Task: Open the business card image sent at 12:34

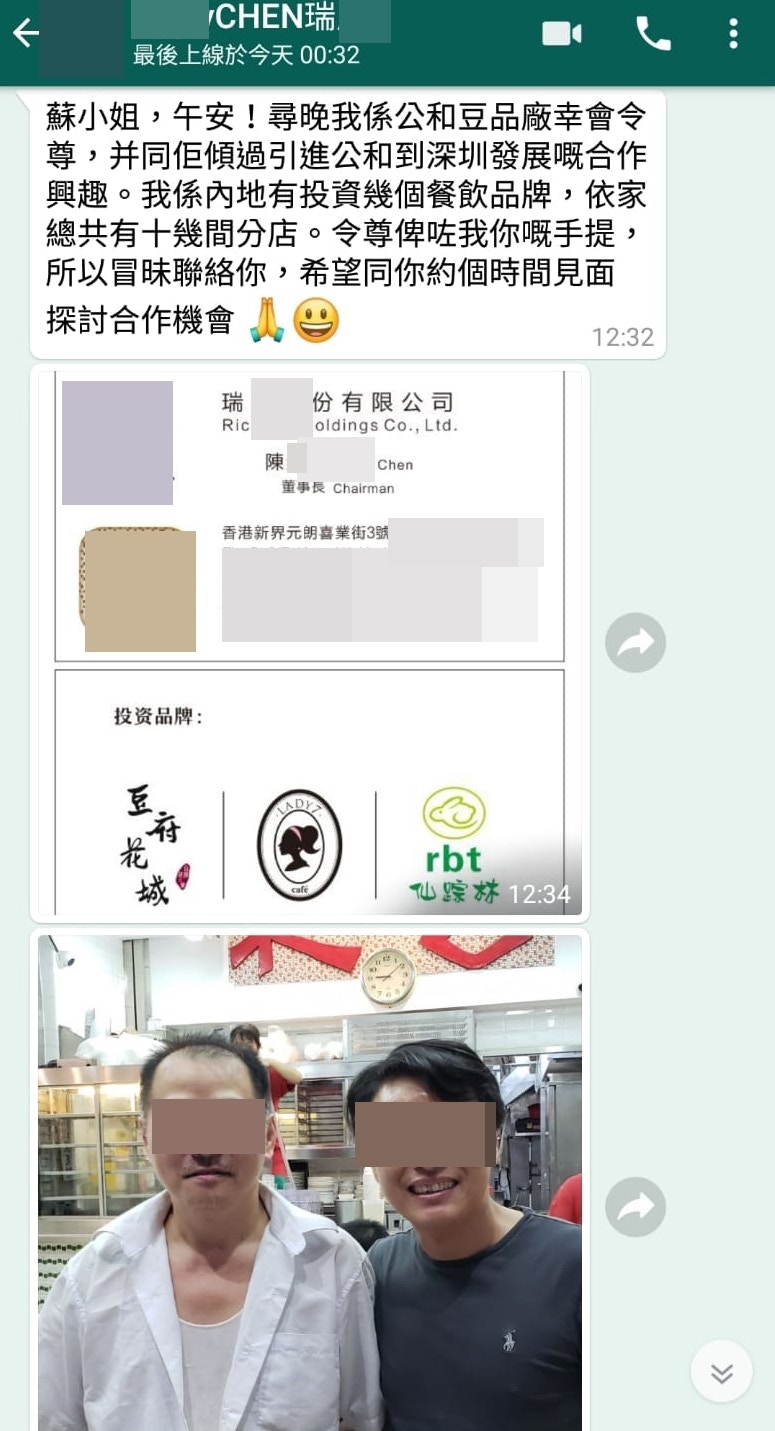Action: tap(309, 642)
